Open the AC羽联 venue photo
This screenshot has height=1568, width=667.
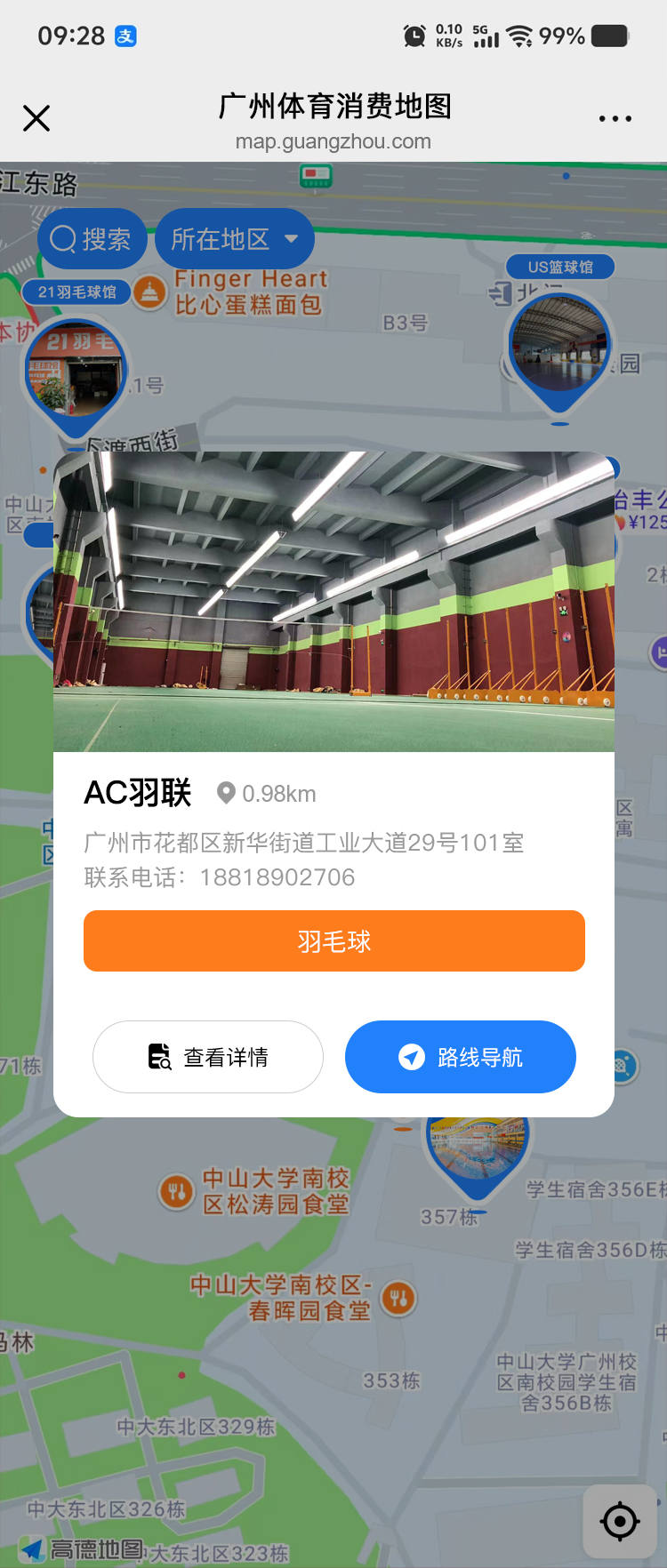(333, 602)
